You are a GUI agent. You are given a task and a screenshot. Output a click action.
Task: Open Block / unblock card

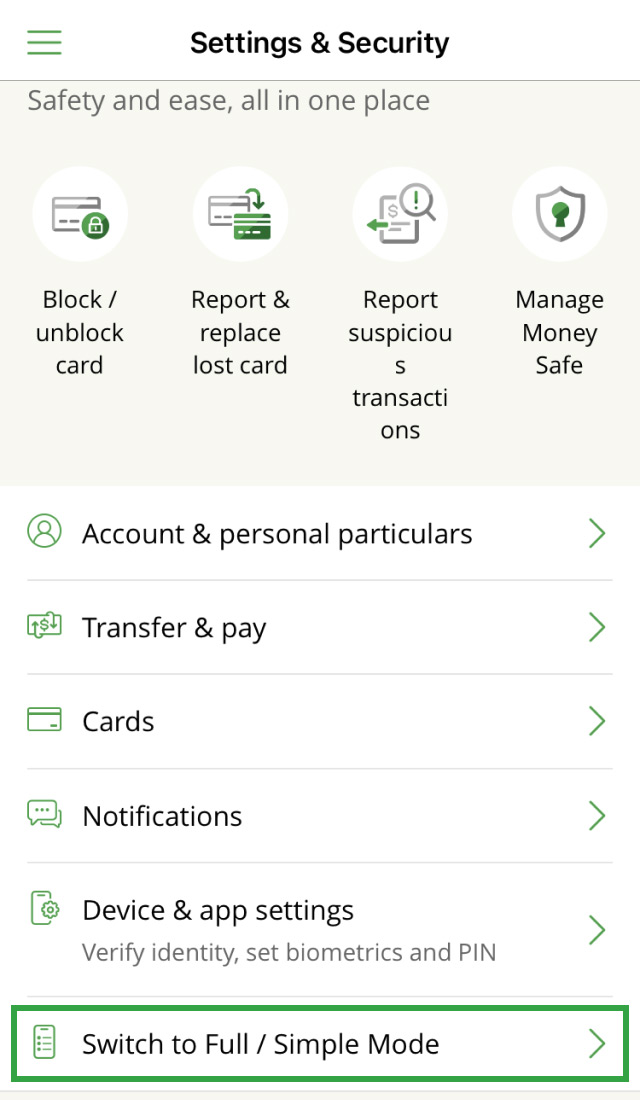[x=80, y=215]
